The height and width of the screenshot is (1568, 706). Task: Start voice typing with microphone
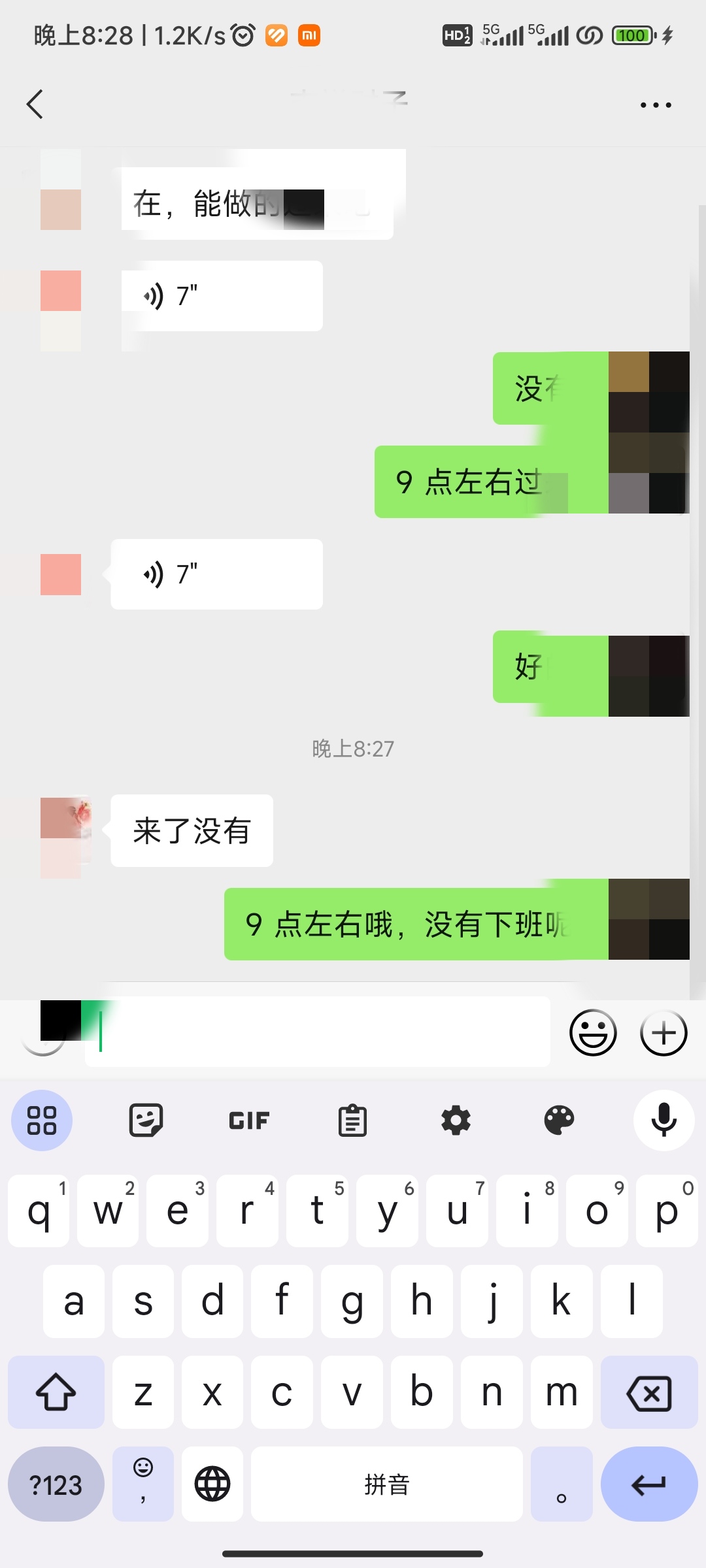tap(664, 1120)
